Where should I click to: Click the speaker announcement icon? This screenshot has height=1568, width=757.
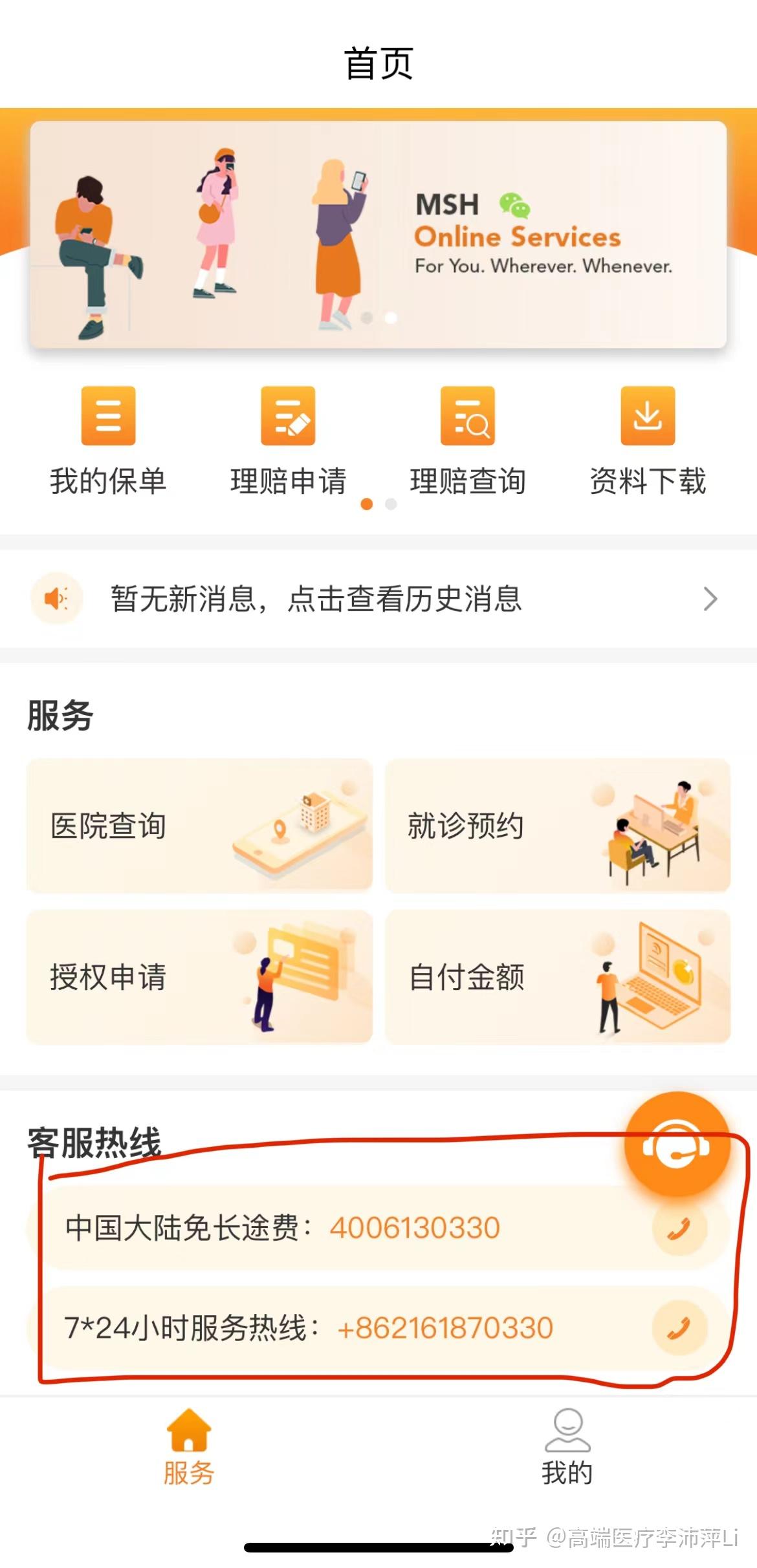pyautogui.click(x=57, y=599)
